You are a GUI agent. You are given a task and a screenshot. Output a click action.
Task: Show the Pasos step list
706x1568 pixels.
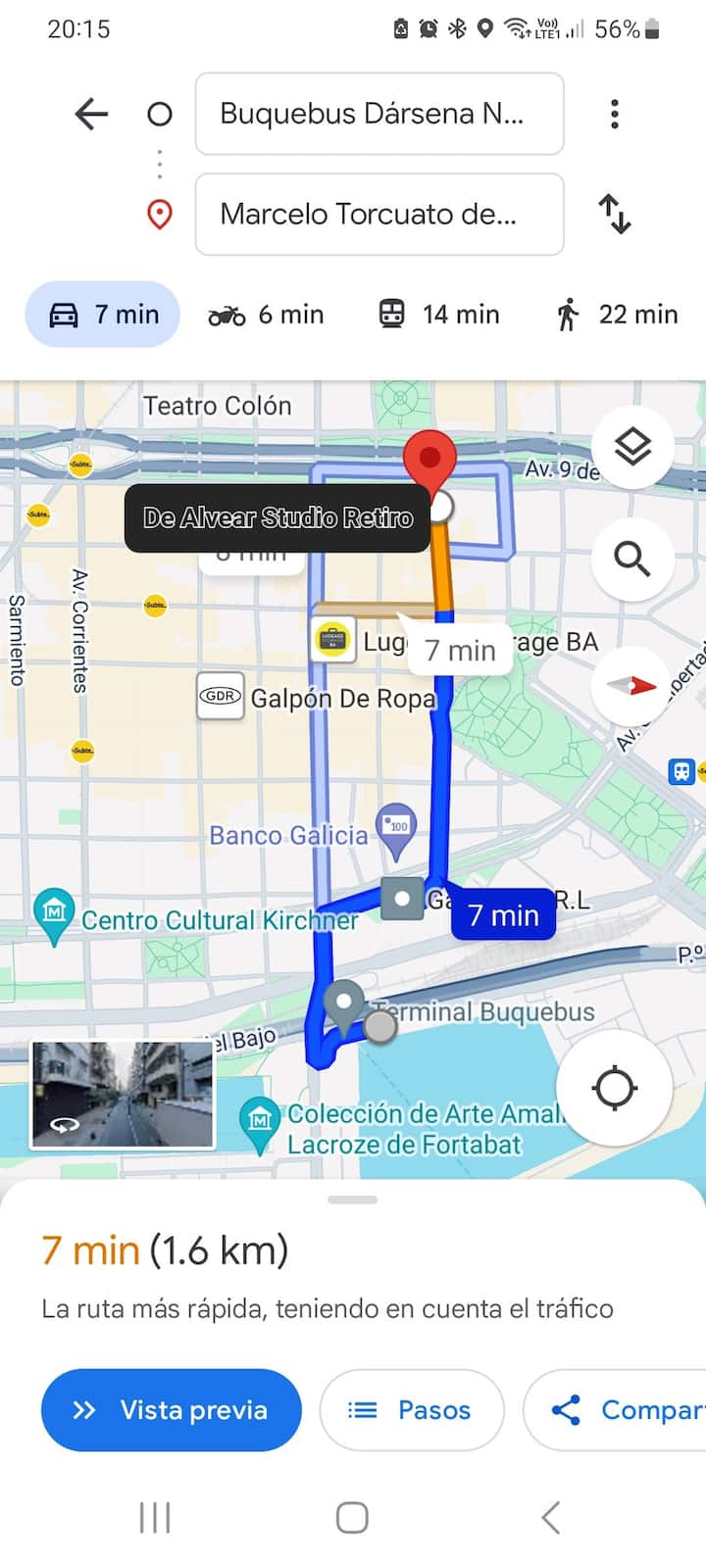412,1410
